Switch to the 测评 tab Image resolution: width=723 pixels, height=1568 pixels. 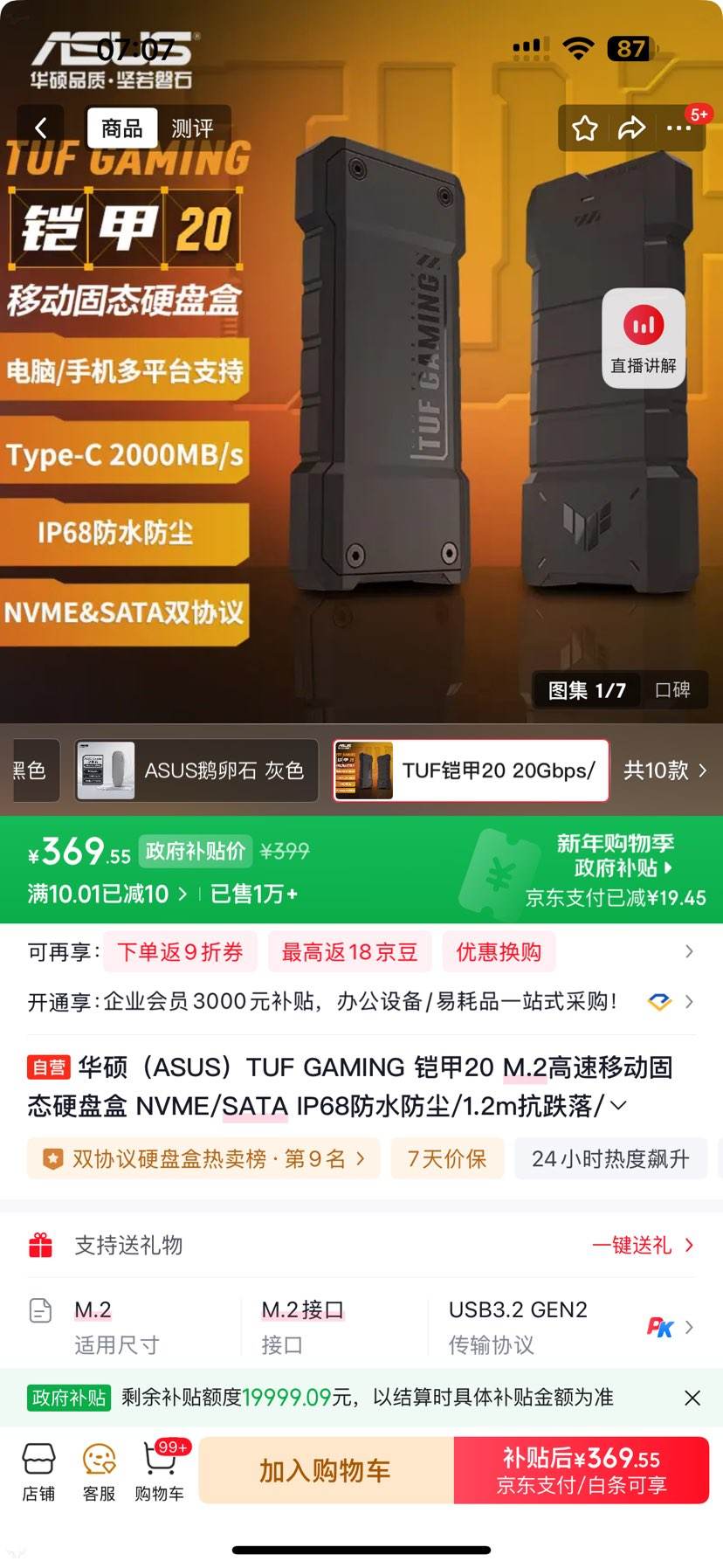tap(194, 128)
